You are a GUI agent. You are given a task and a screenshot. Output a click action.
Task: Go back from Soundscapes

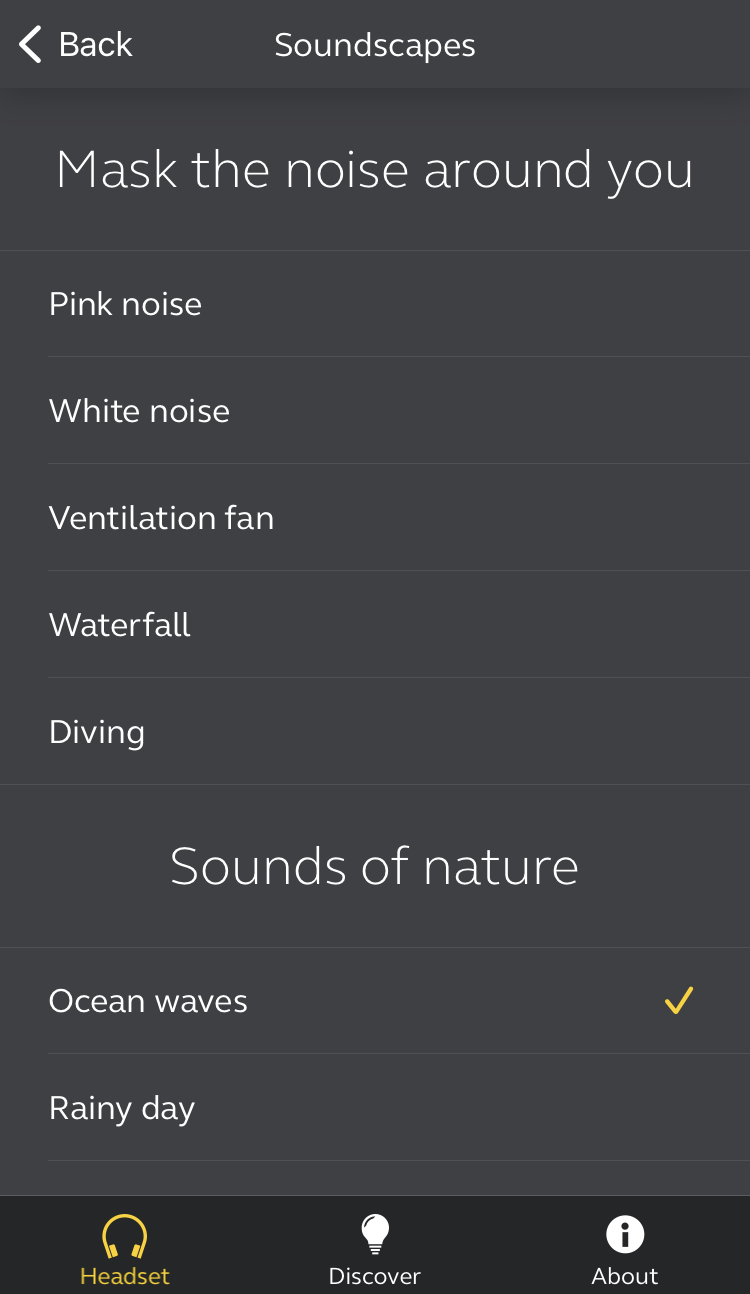click(x=76, y=45)
